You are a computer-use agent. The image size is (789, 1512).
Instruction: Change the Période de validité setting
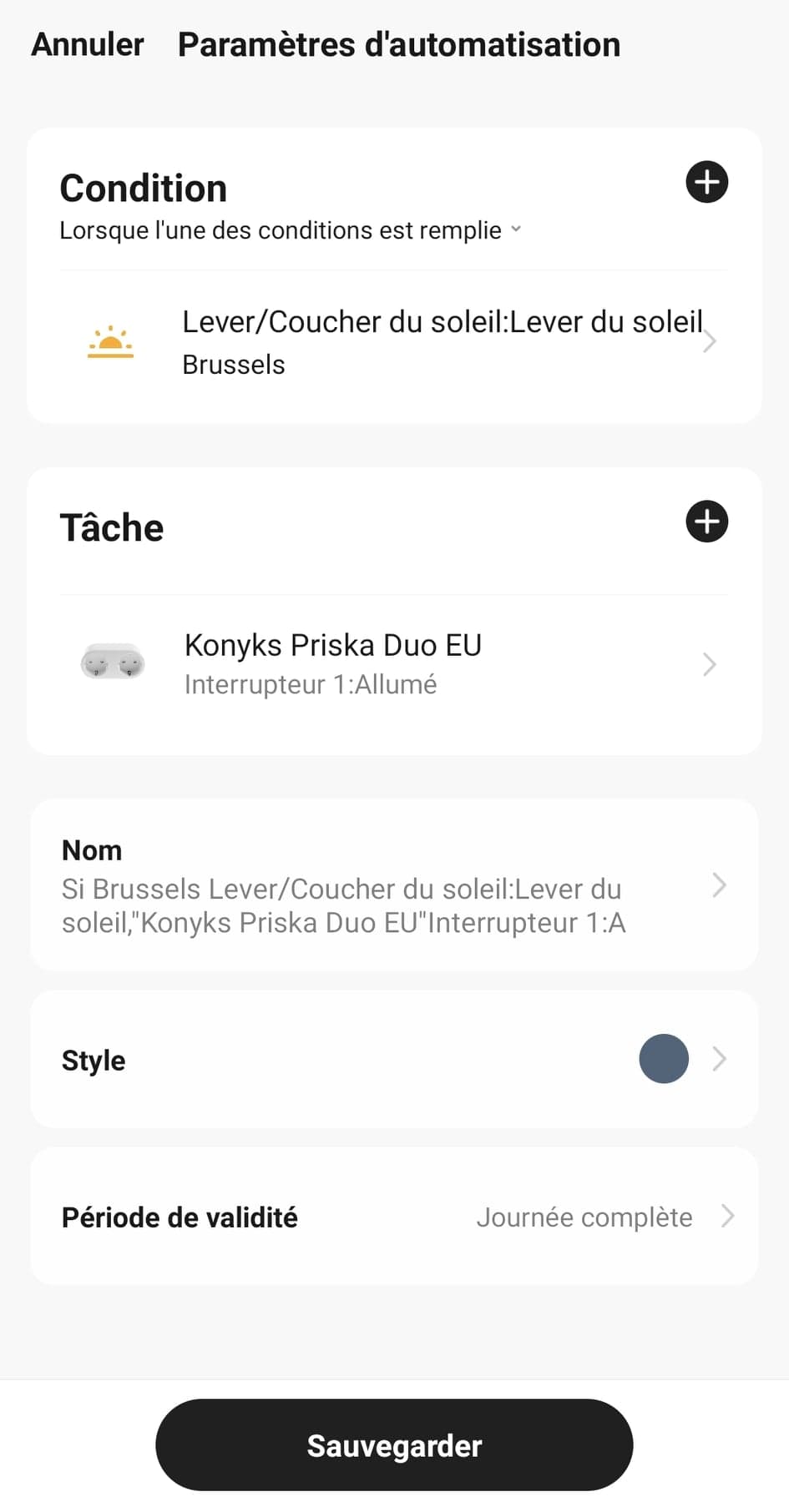click(394, 1217)
